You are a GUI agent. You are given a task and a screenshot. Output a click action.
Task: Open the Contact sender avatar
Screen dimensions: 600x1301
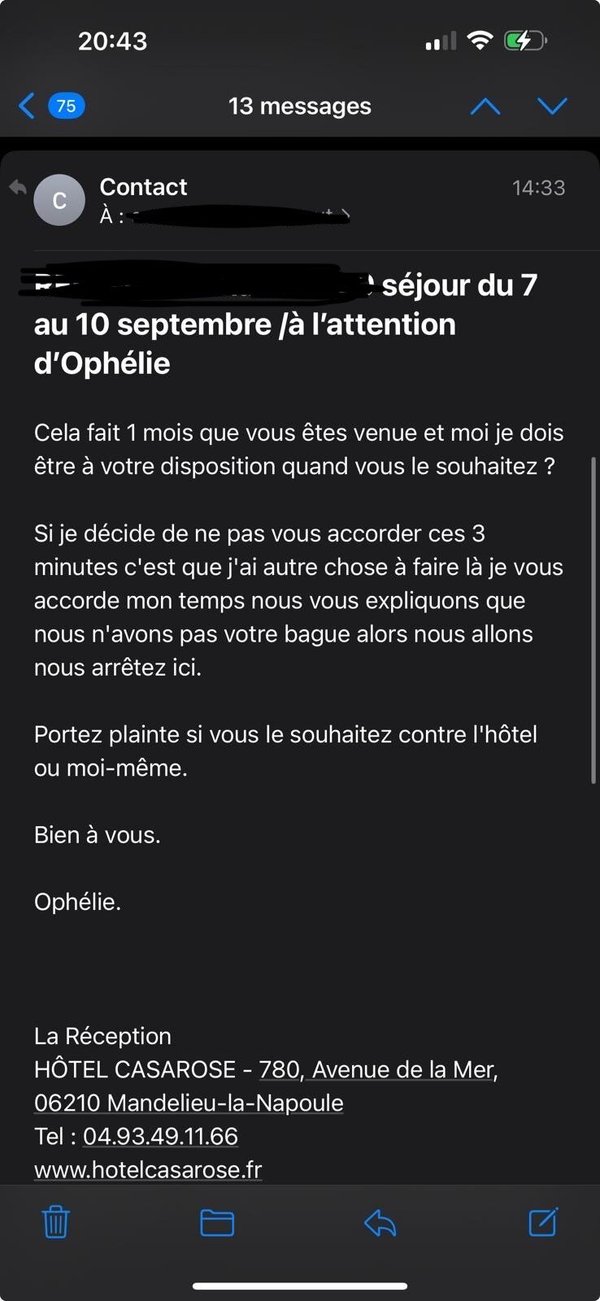[x=59, y=201]
